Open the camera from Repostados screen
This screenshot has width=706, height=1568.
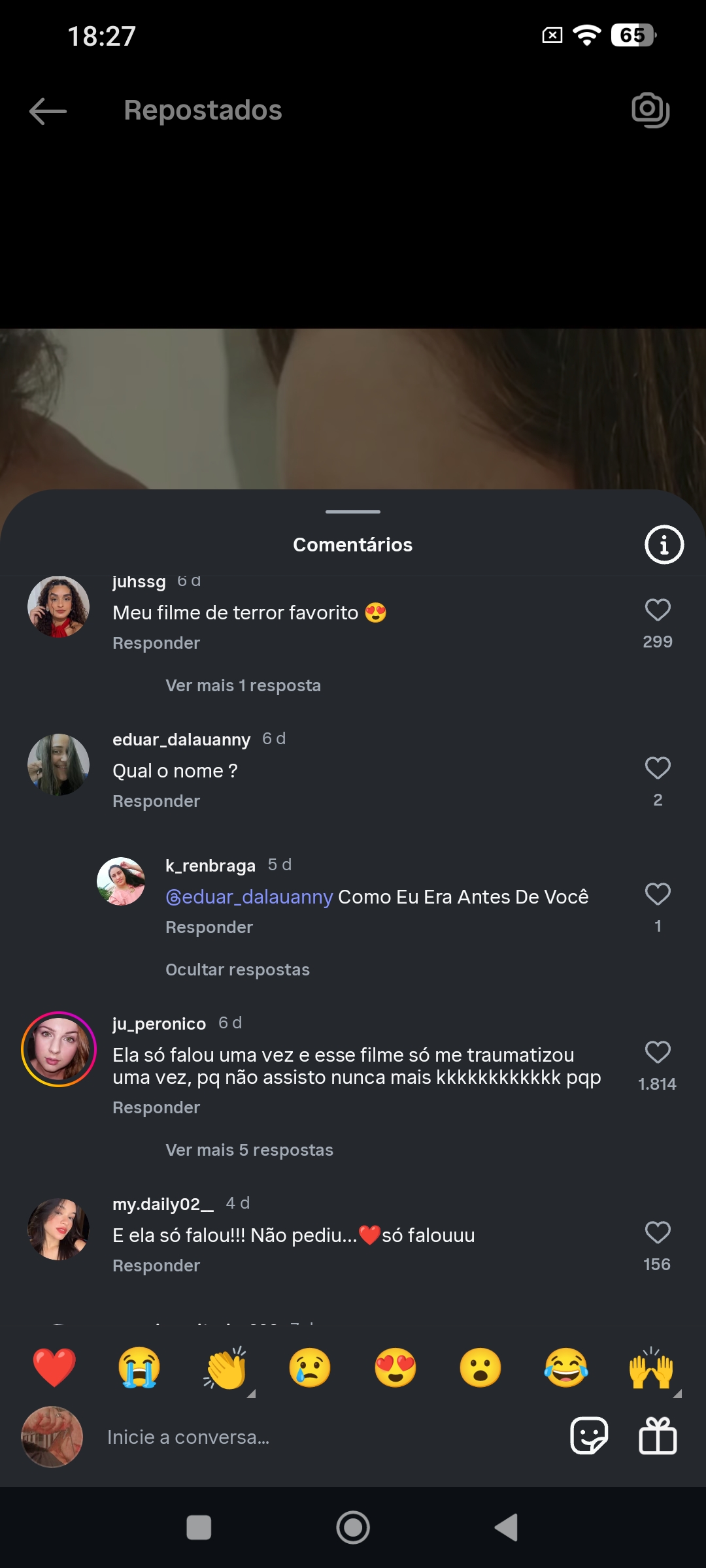coord(651,111)
